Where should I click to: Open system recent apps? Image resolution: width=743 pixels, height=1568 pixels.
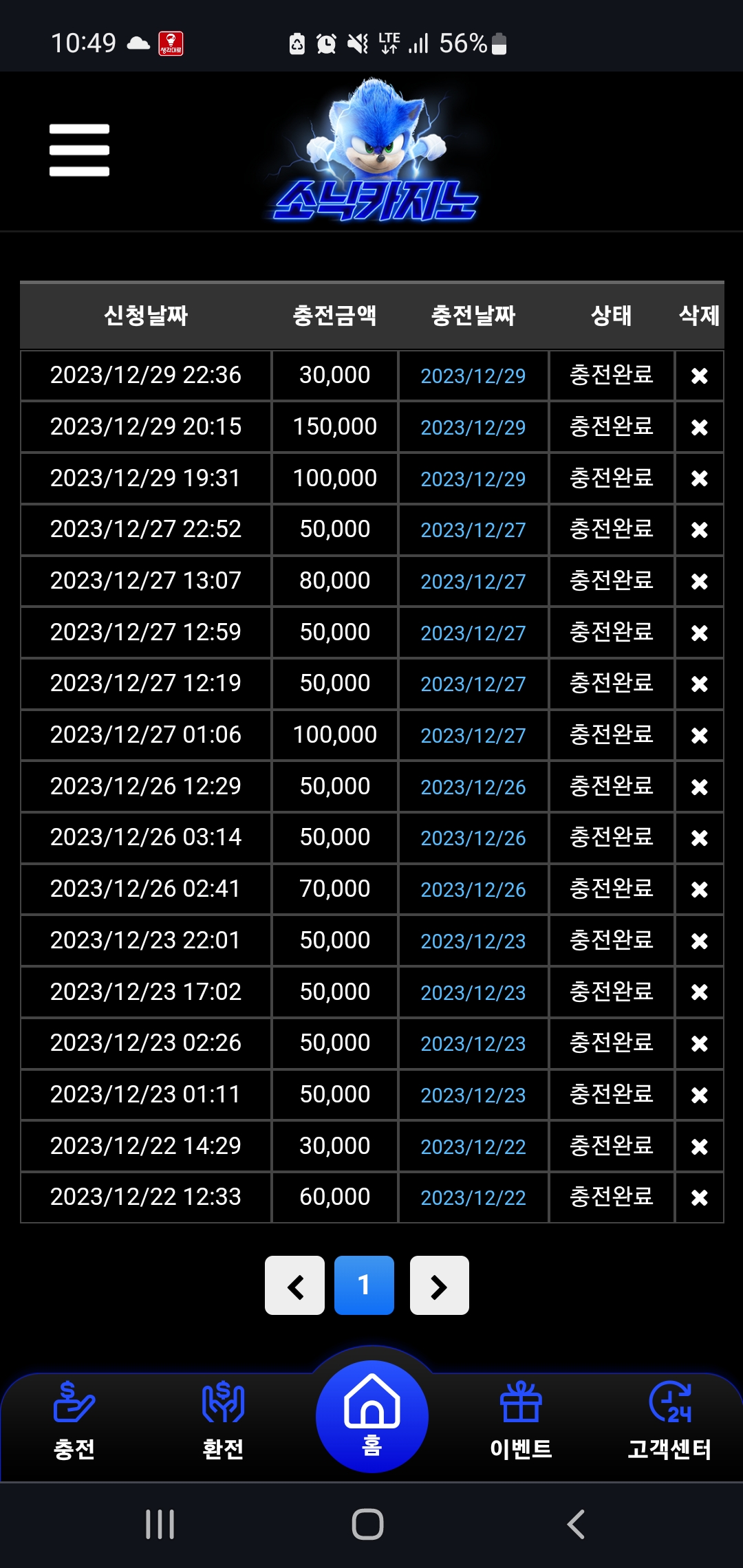(x=160, y=1525)
